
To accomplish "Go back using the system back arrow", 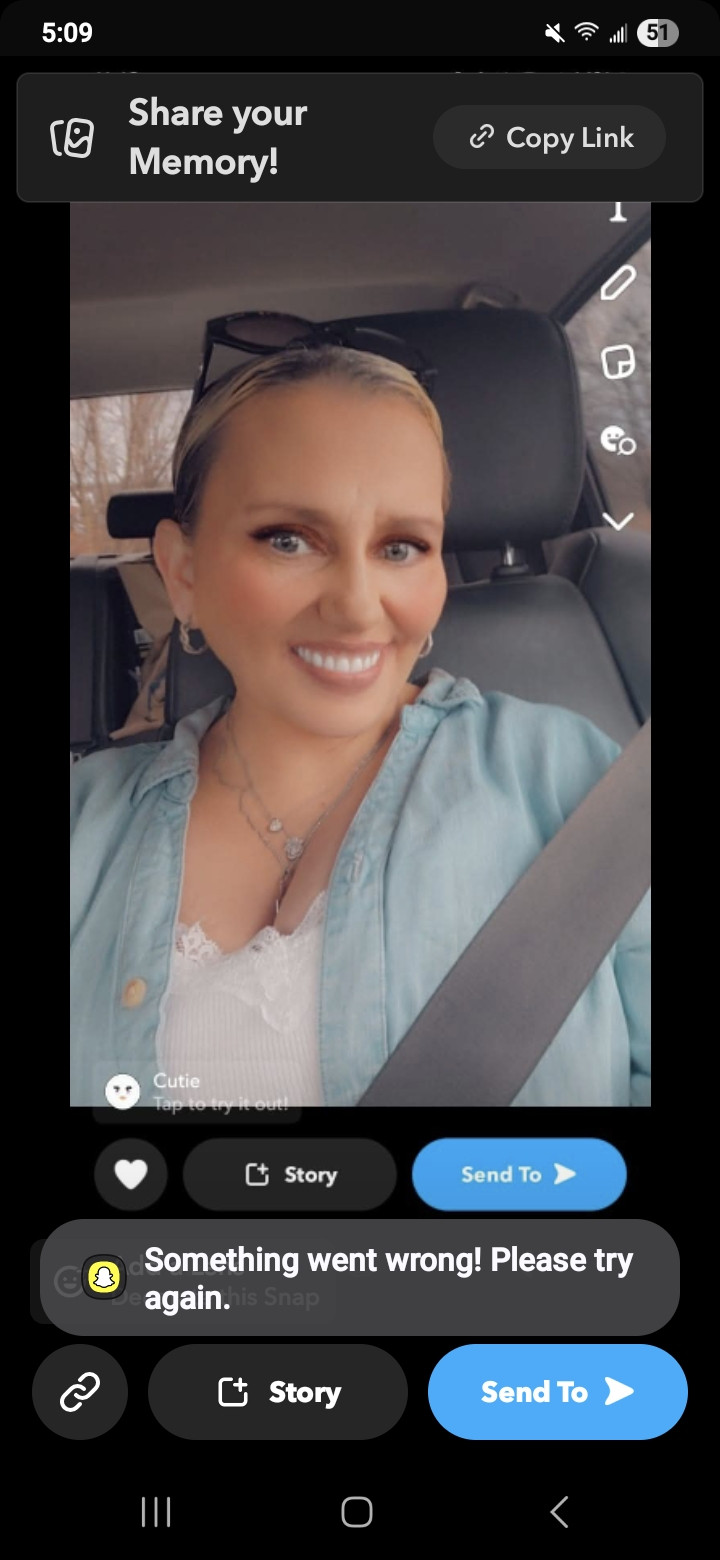I will (x=560, y=1511).
